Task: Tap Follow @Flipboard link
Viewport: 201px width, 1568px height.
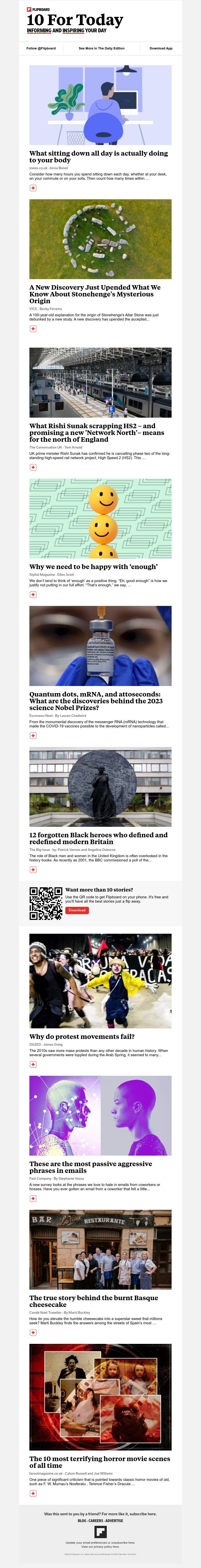Action: (x=41, y=48)
